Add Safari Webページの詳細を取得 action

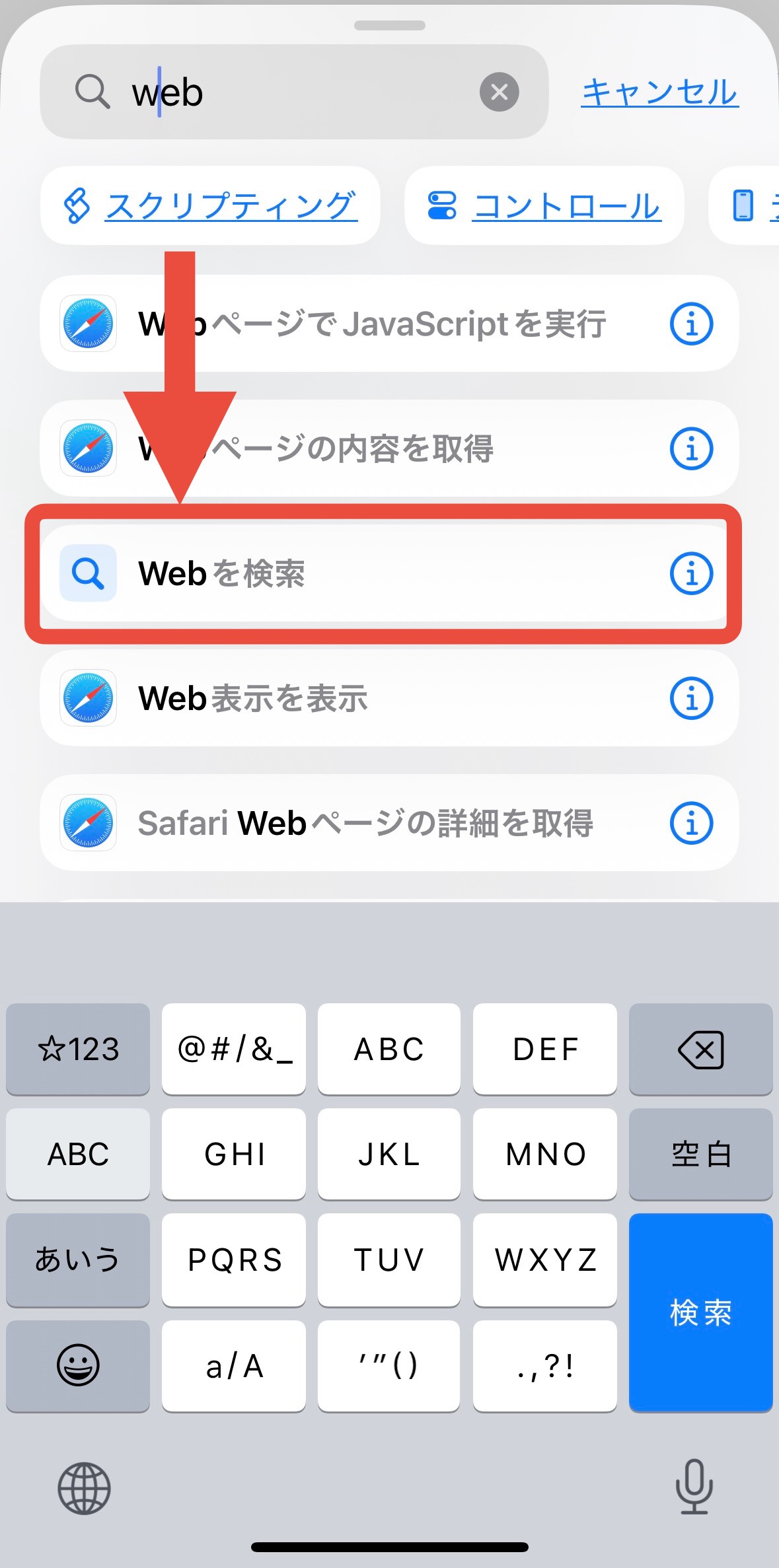(389, 823)
